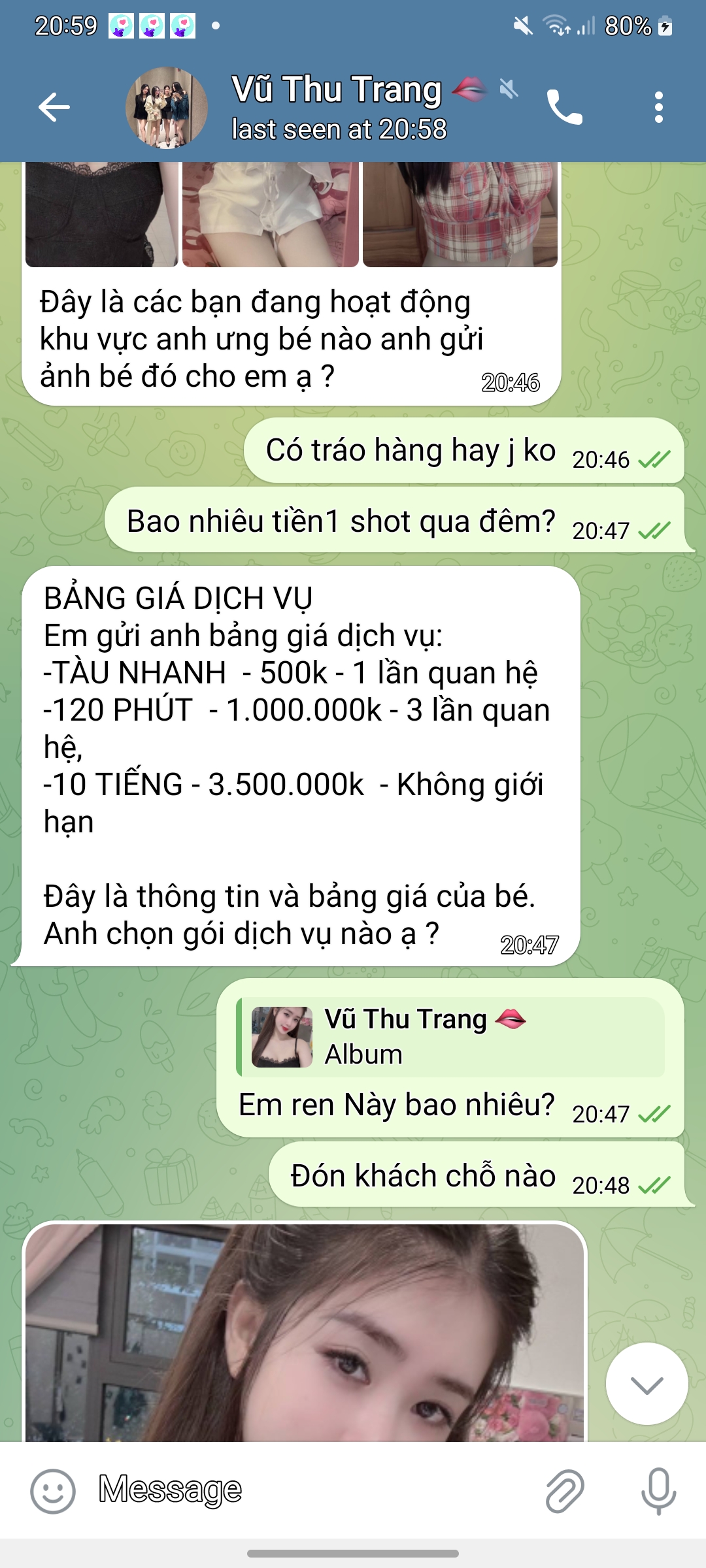
Task: Attach a file with the paperclip
Action: [565, 1491]
